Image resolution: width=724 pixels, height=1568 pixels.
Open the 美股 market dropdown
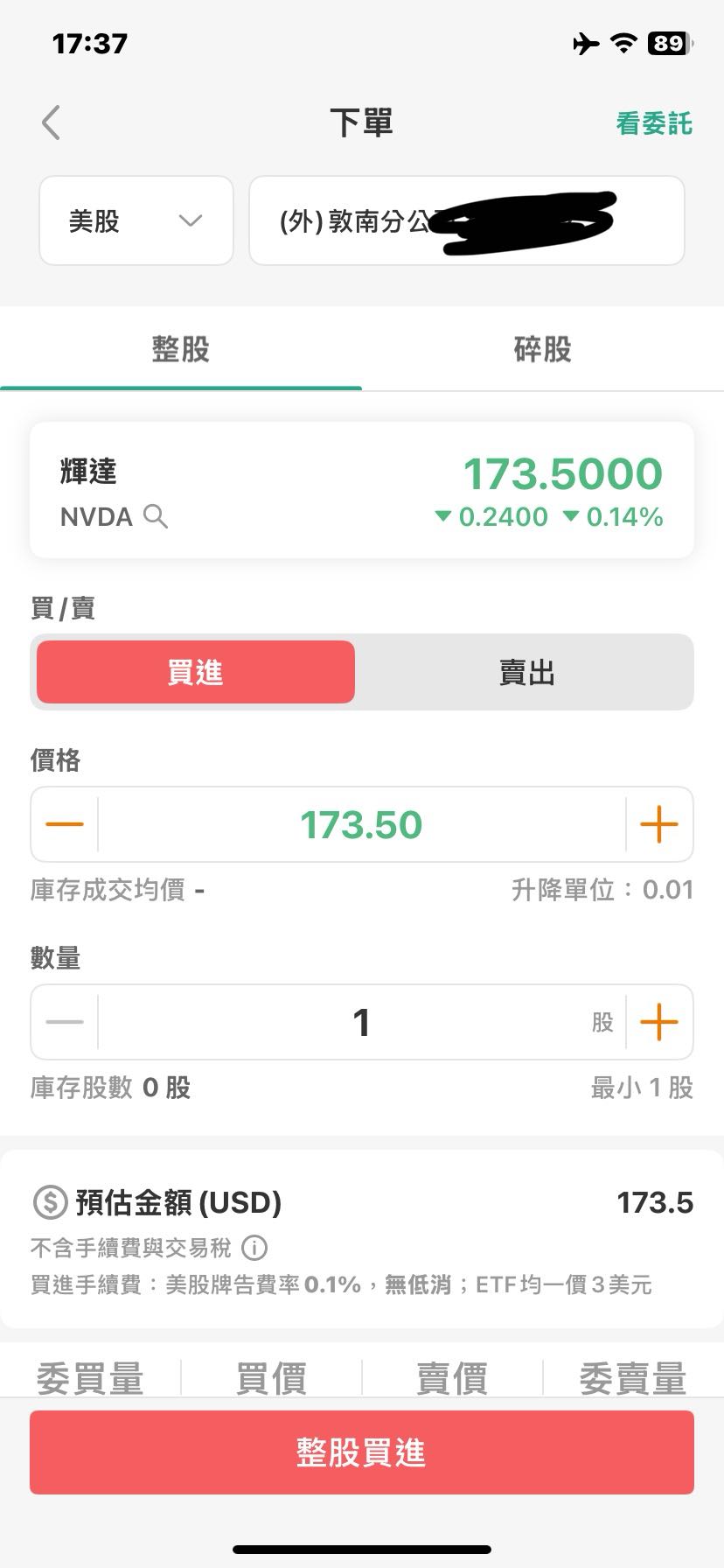click(x=136, y=220)
